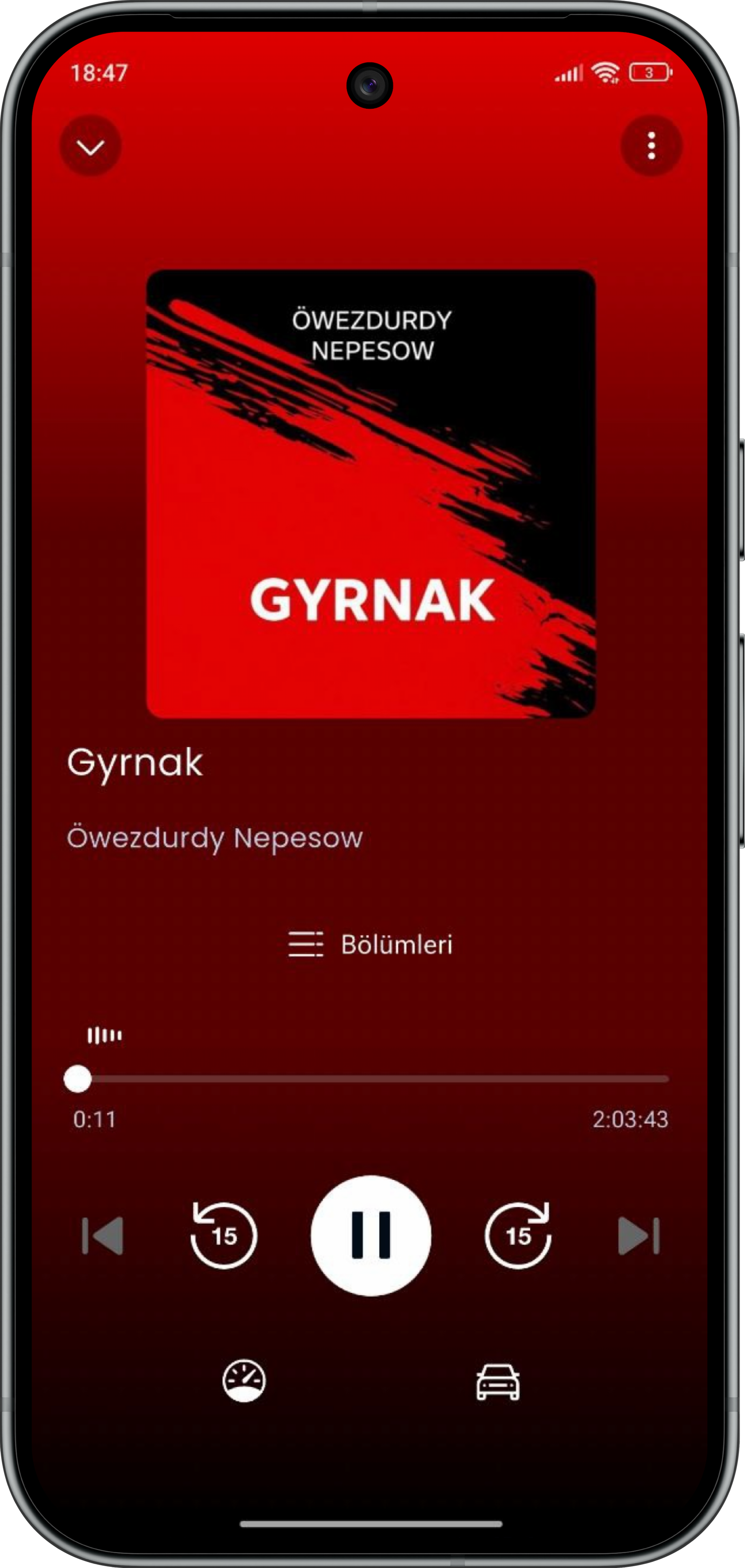Open the three-dot overflow menu
This screenshot has height=1568, width=745.
(651, 146)
